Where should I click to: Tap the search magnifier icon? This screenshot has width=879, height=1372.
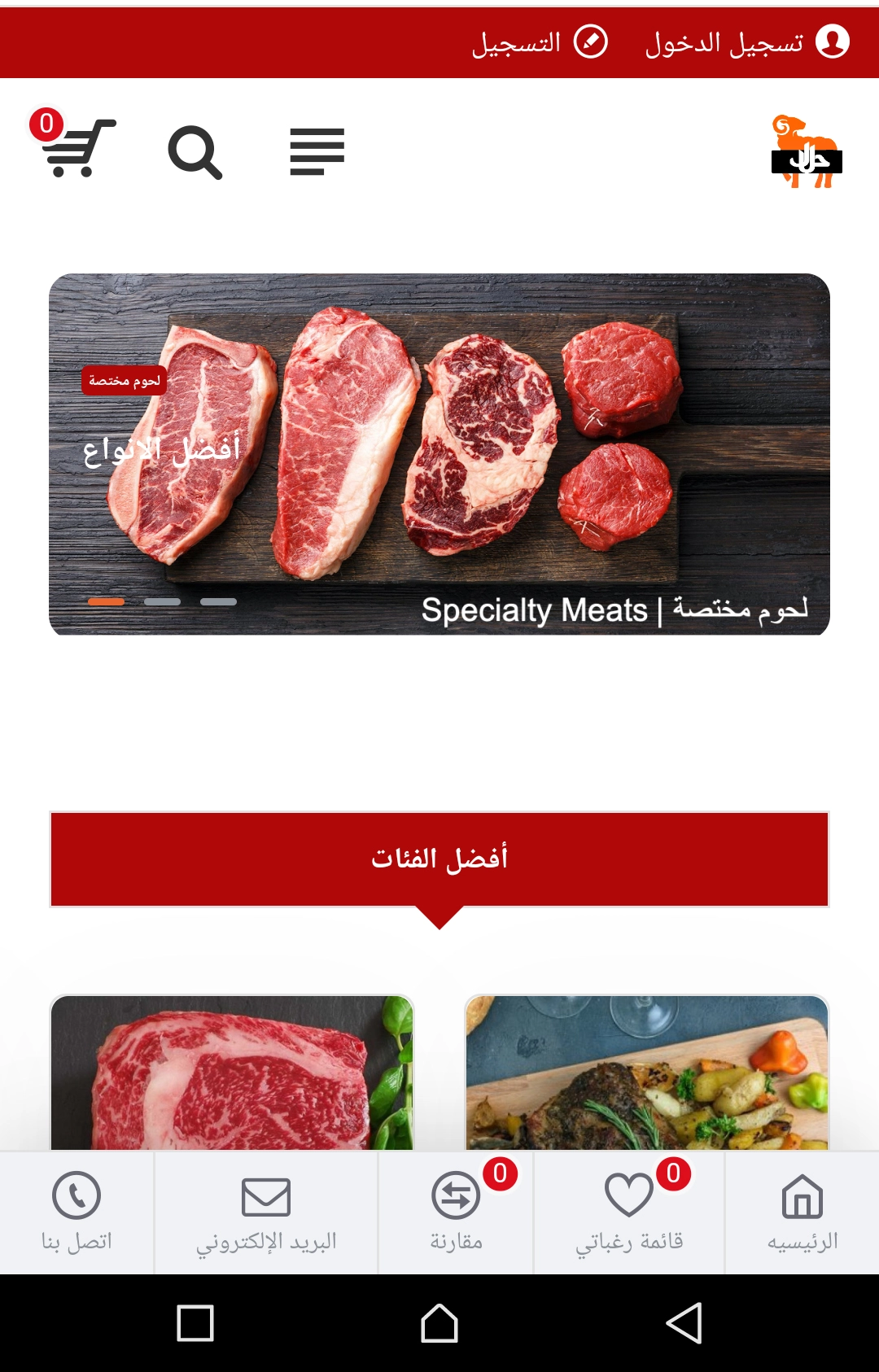pos(195,151)
